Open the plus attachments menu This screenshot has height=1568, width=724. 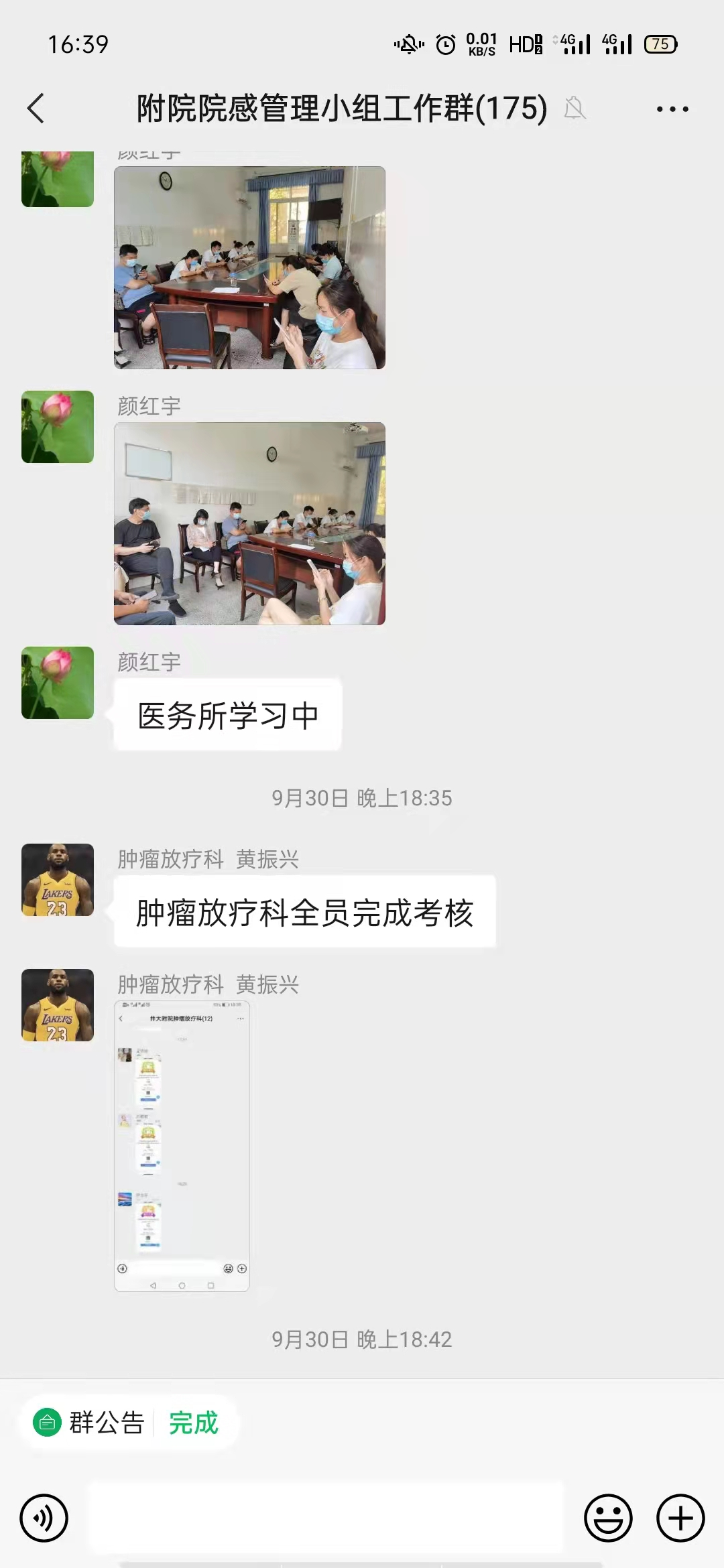tap(680, 1518)
